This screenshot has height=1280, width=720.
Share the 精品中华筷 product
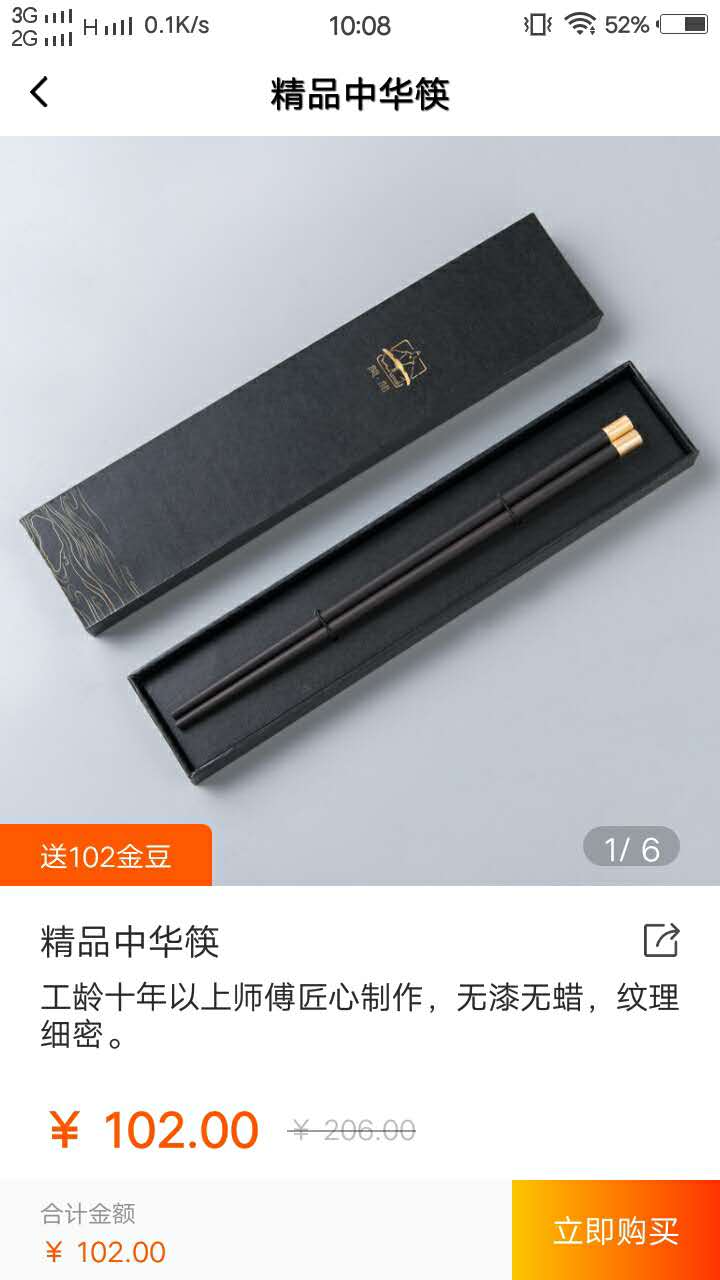point(661,940)
